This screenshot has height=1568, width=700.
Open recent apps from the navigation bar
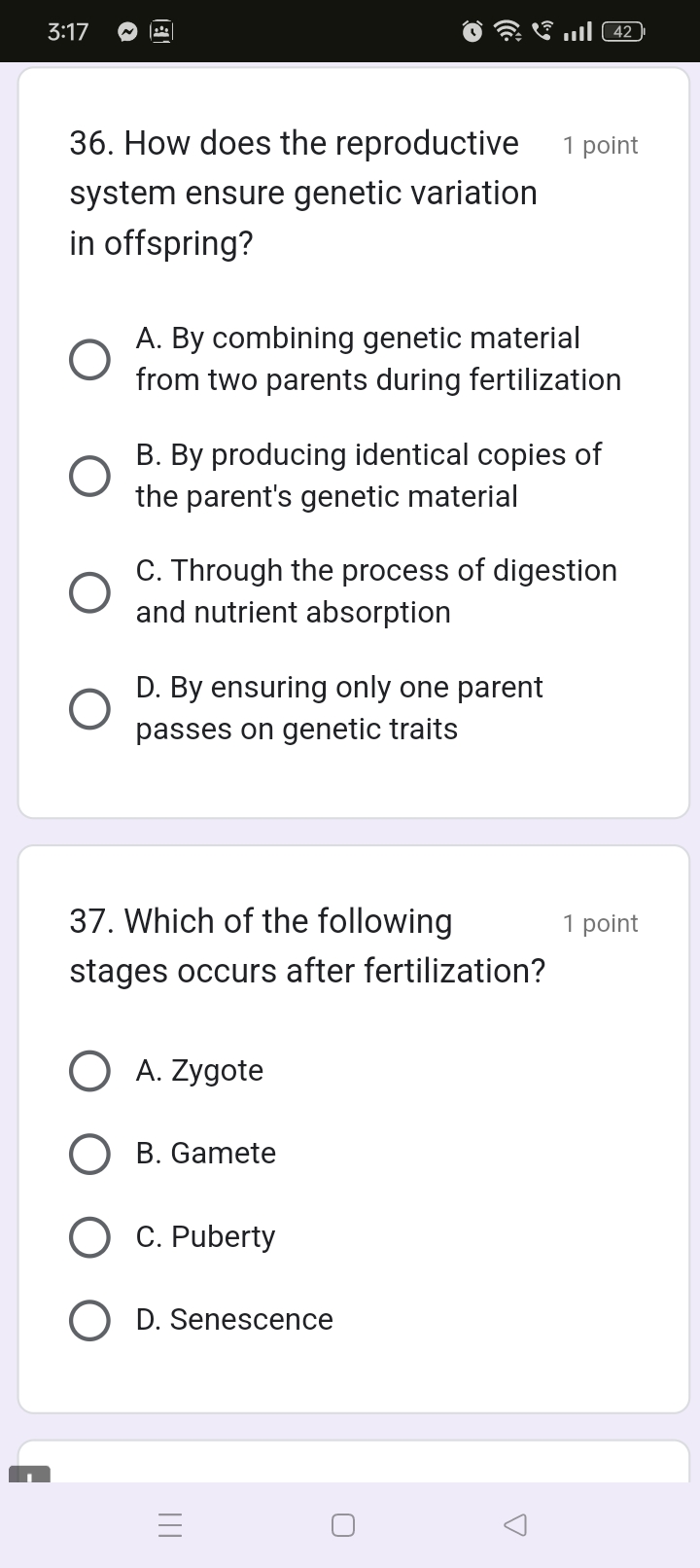point(170,1524)
